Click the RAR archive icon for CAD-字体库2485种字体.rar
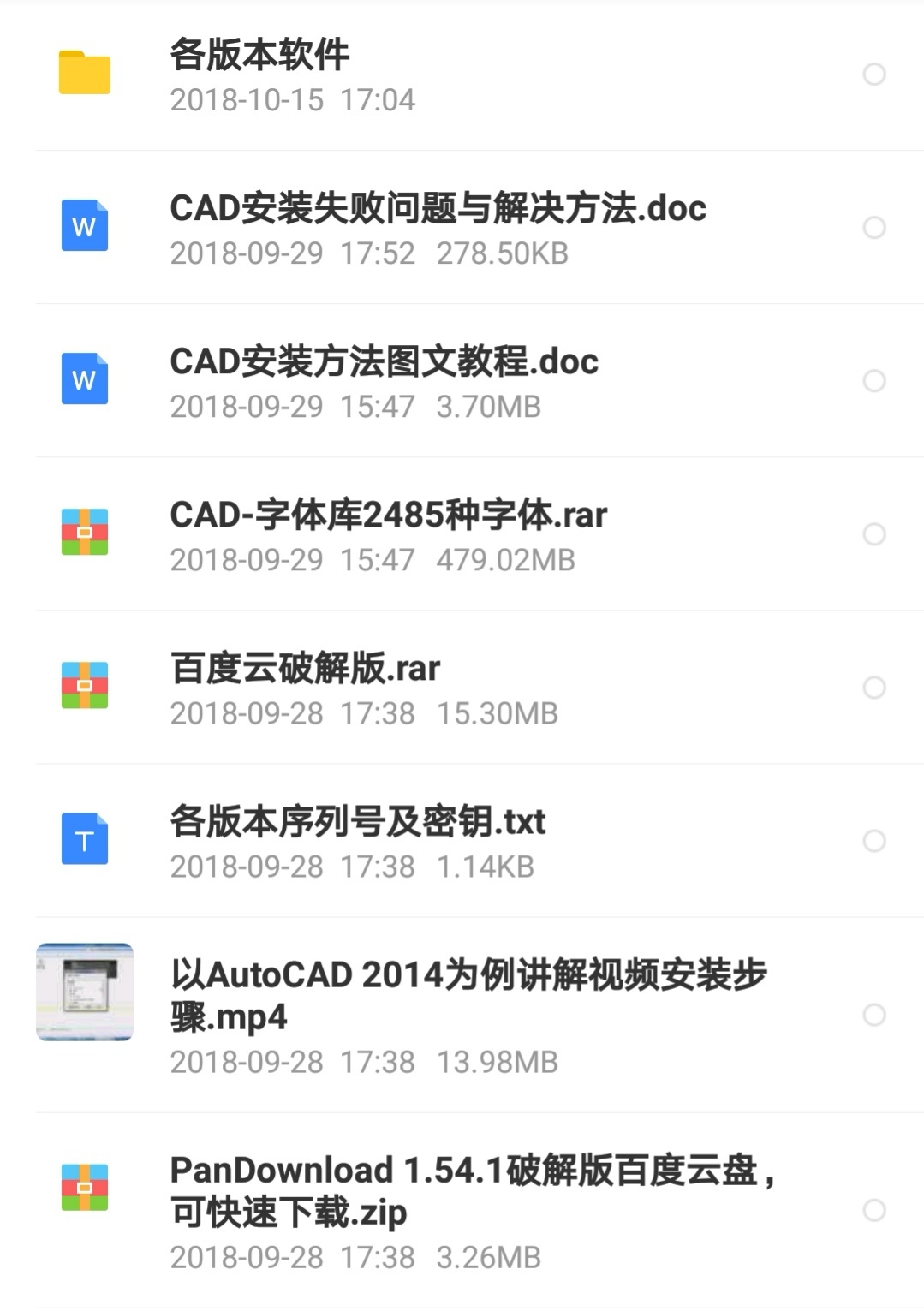924x1311 pixels. coord(83,533)
